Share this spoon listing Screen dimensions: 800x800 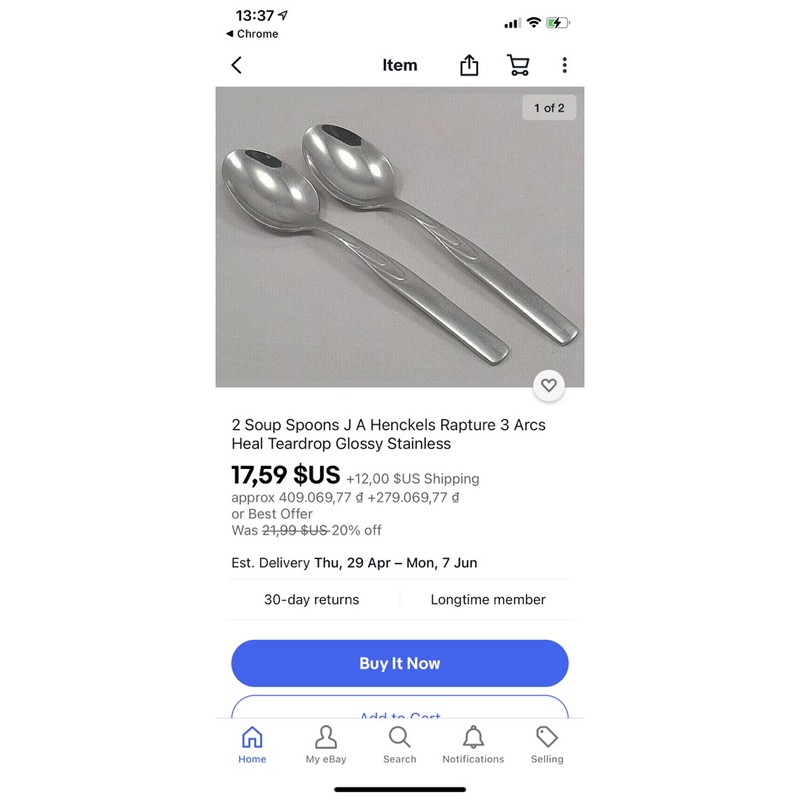coord(469,66)
